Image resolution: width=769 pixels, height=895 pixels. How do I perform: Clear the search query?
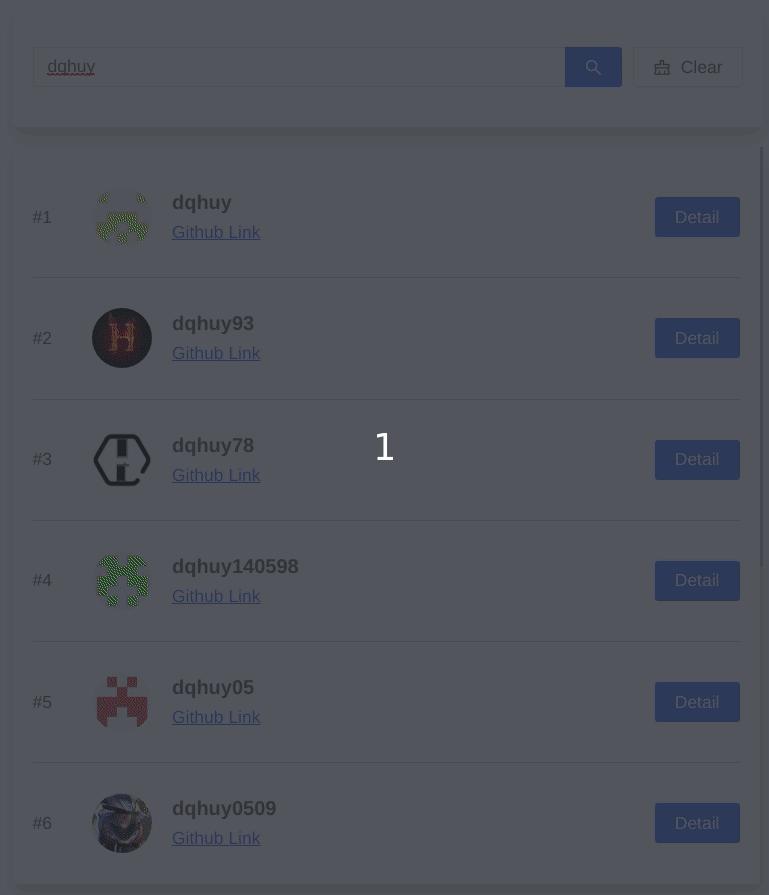click(687, 67)
